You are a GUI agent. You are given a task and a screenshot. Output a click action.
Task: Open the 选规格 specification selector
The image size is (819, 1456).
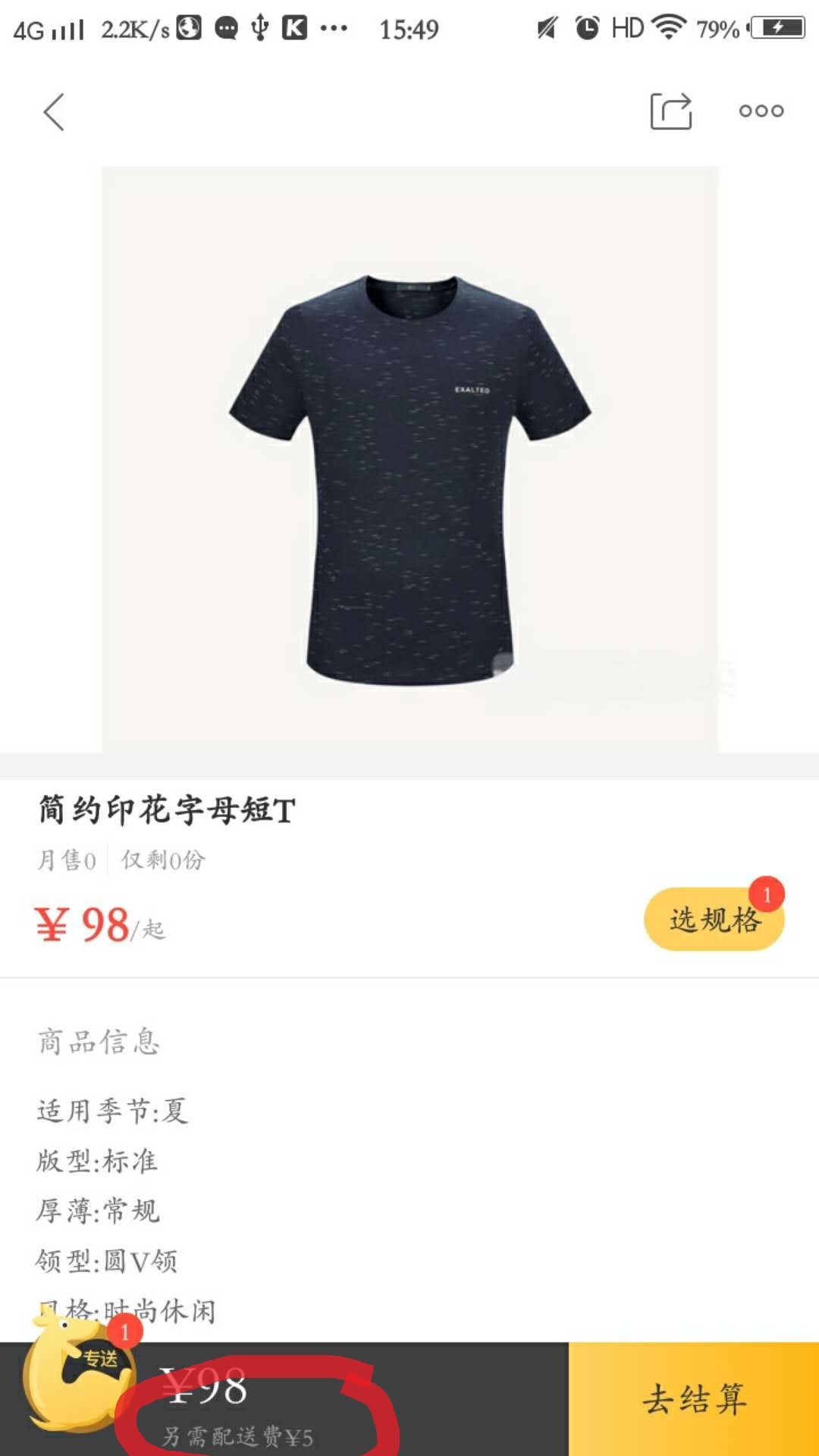713,919
